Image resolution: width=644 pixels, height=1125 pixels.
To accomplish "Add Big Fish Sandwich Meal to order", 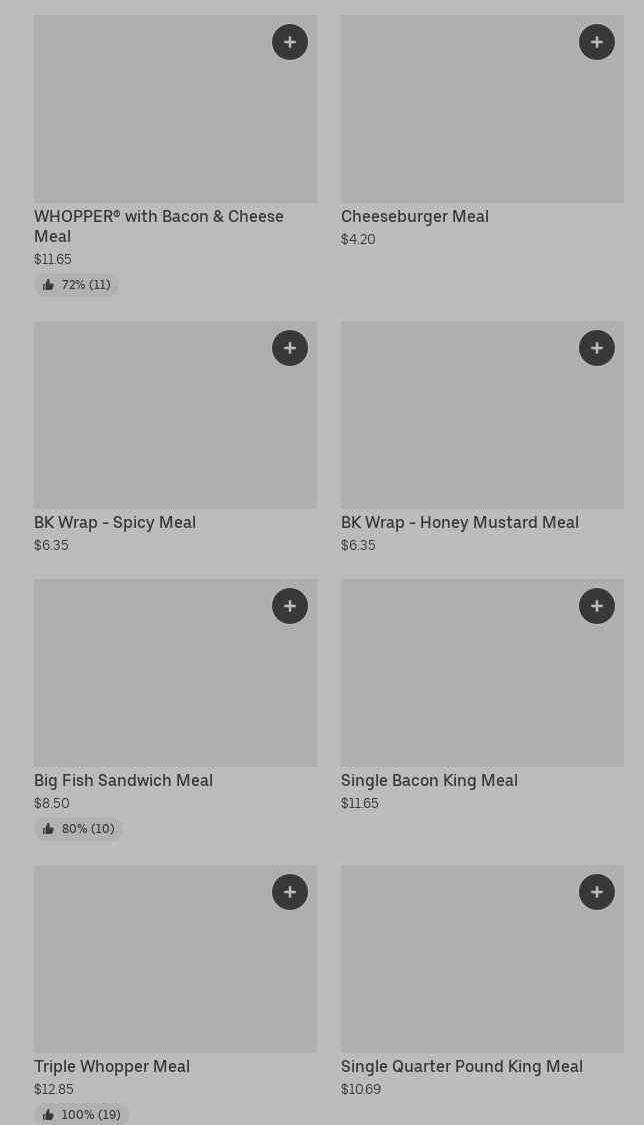I will click(x=290, y=606).
